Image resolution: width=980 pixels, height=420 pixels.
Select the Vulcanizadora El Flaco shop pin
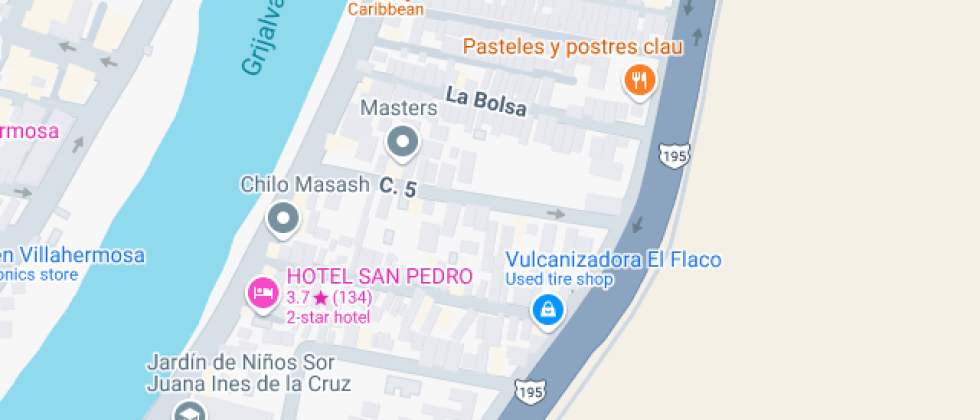[547, 309]
